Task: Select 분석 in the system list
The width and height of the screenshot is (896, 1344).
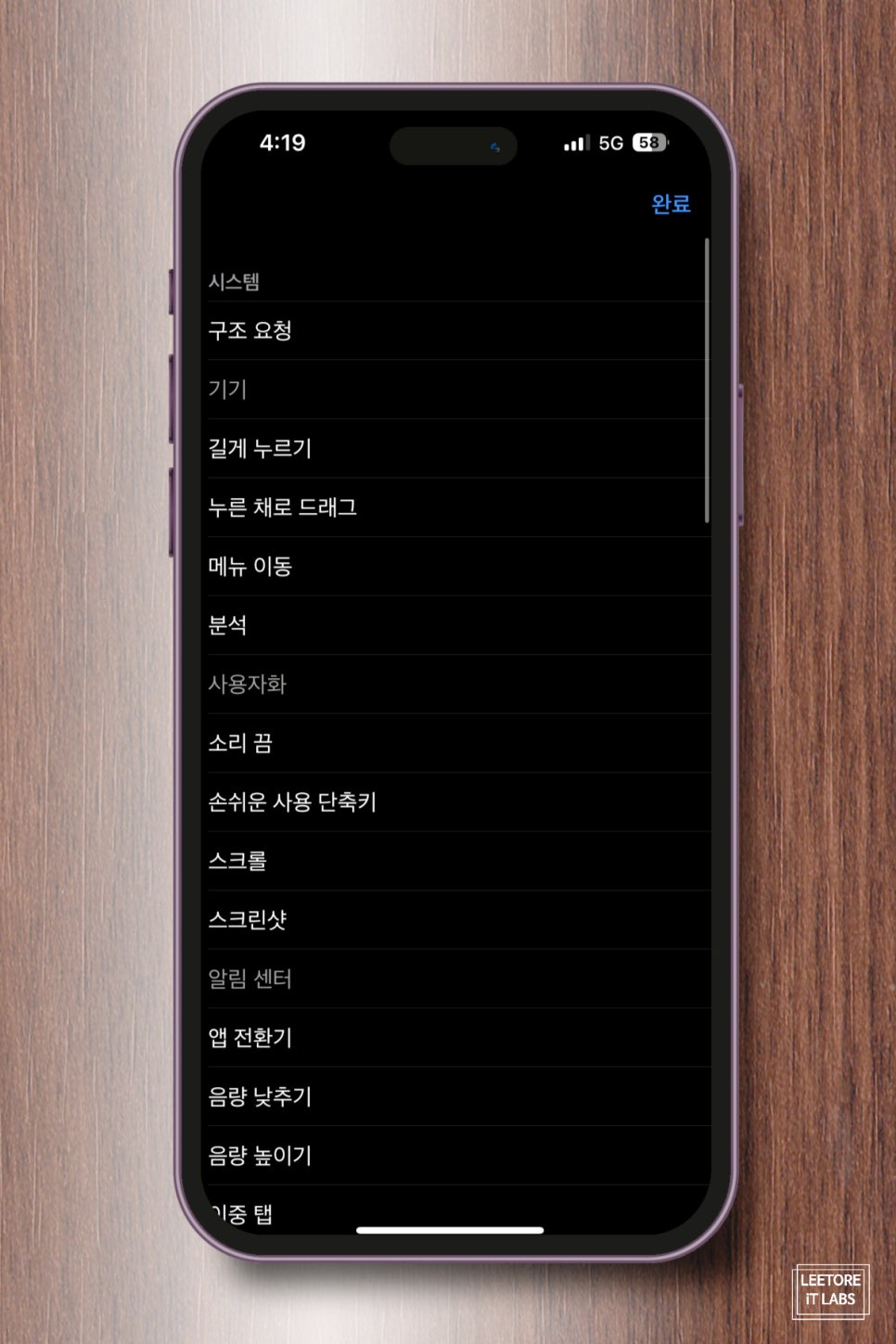Action: [228, 625]
